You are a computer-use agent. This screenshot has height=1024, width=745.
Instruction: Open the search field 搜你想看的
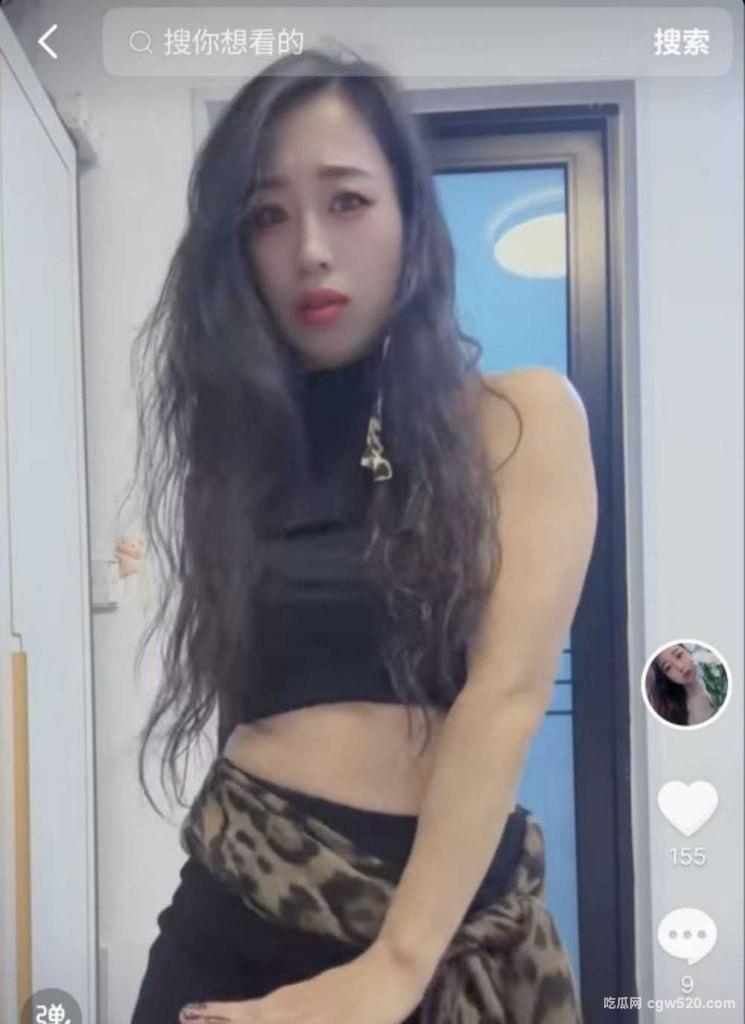coord(380,42)
